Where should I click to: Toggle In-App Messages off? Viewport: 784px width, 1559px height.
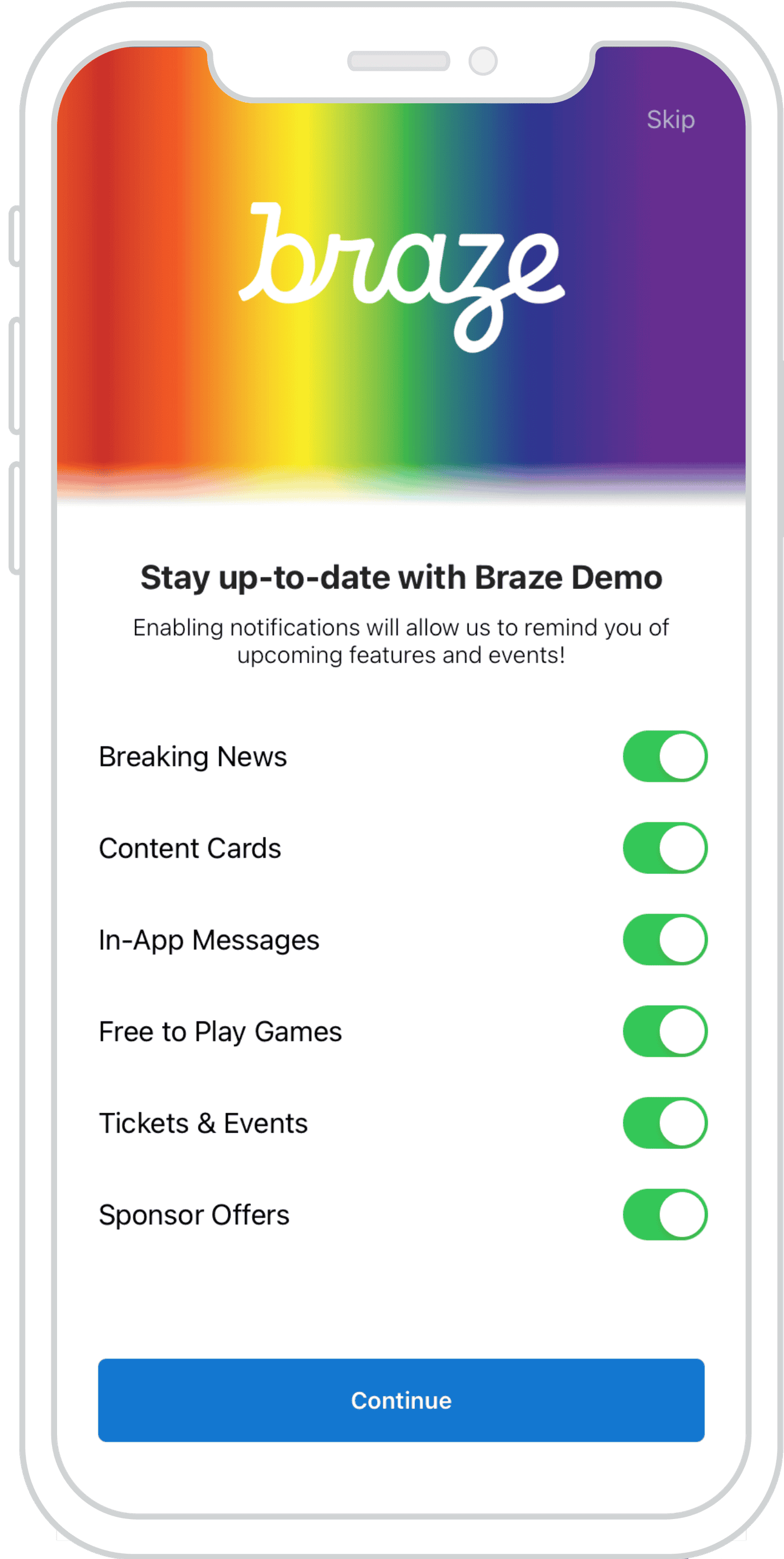point(665,939)
